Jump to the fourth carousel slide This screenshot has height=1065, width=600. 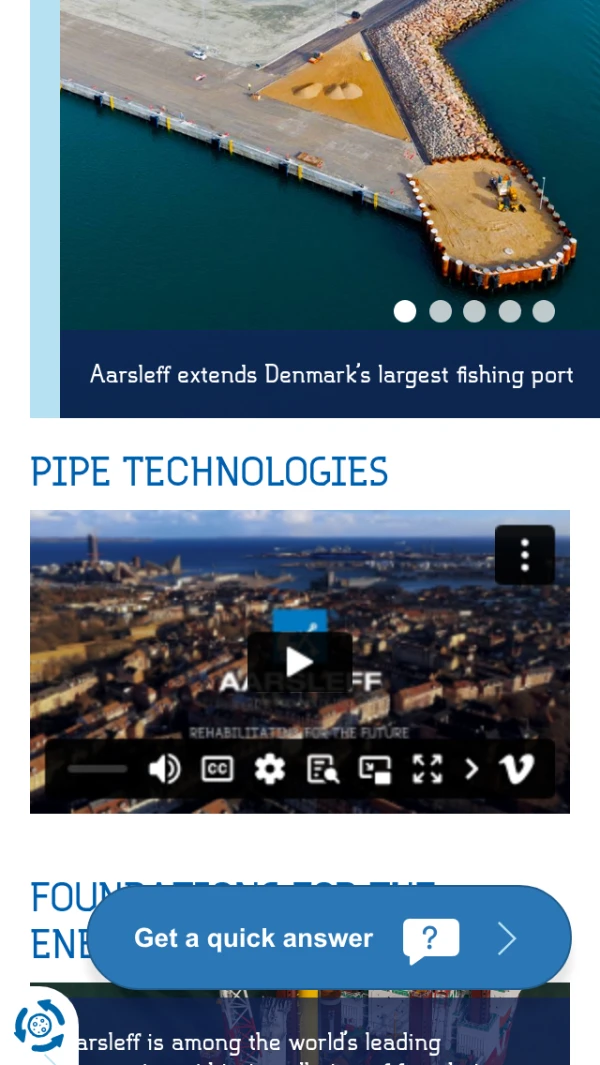click(509, 311)
